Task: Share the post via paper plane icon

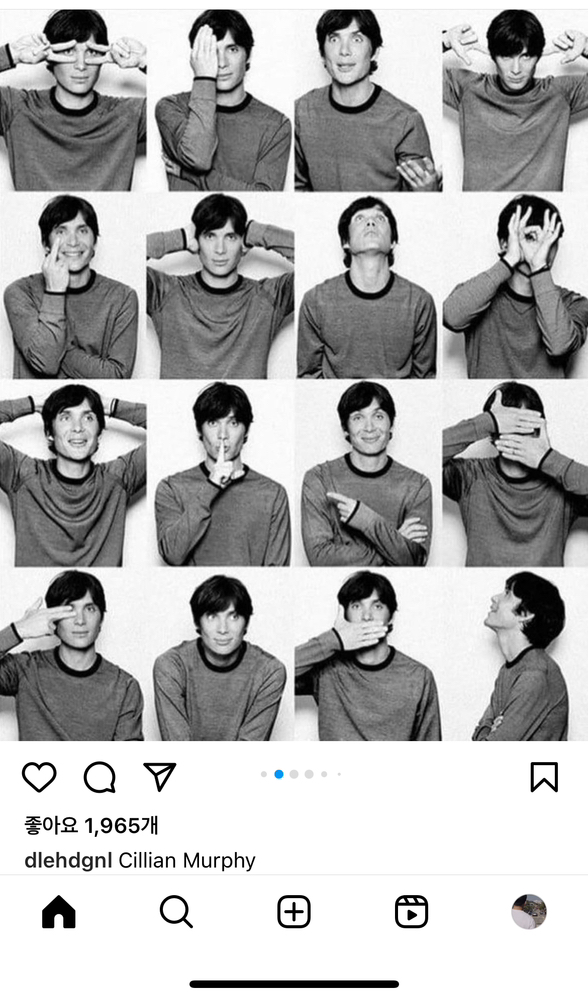Action: click(x=159, y=776)
